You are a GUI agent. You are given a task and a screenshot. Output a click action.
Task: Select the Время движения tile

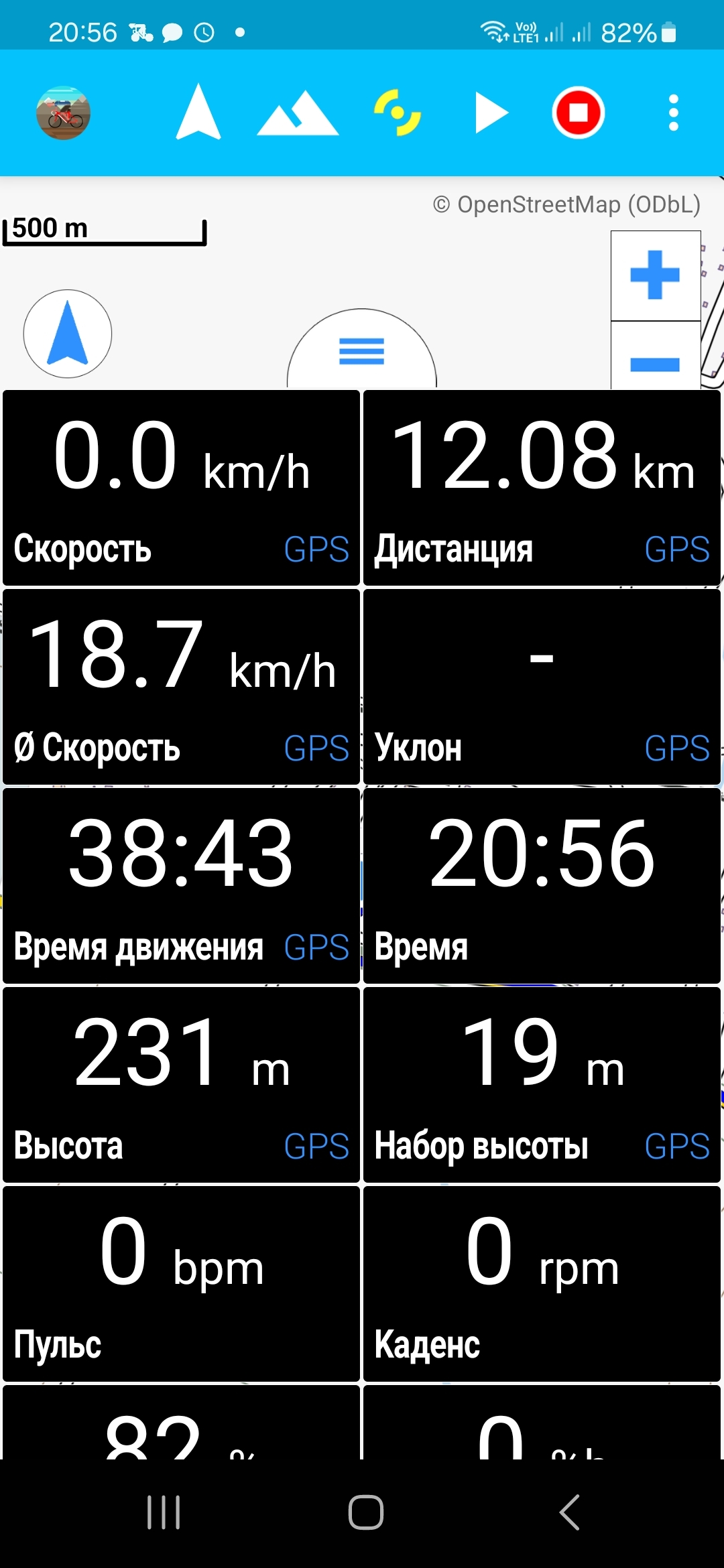pos(181,885)
